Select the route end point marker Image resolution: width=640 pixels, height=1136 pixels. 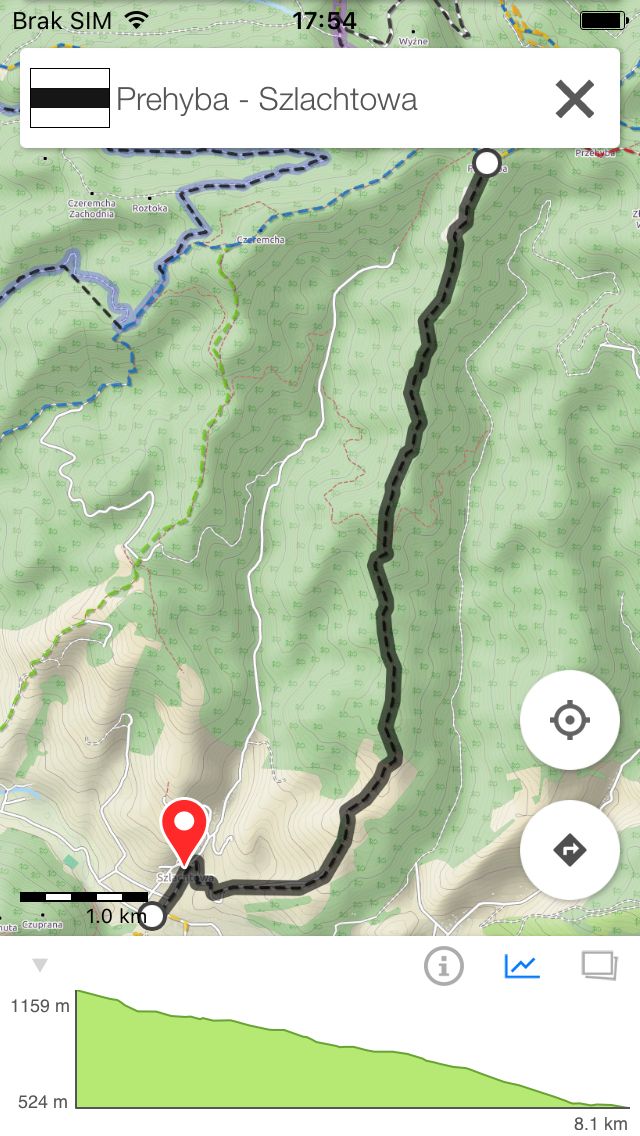(152, 916)
